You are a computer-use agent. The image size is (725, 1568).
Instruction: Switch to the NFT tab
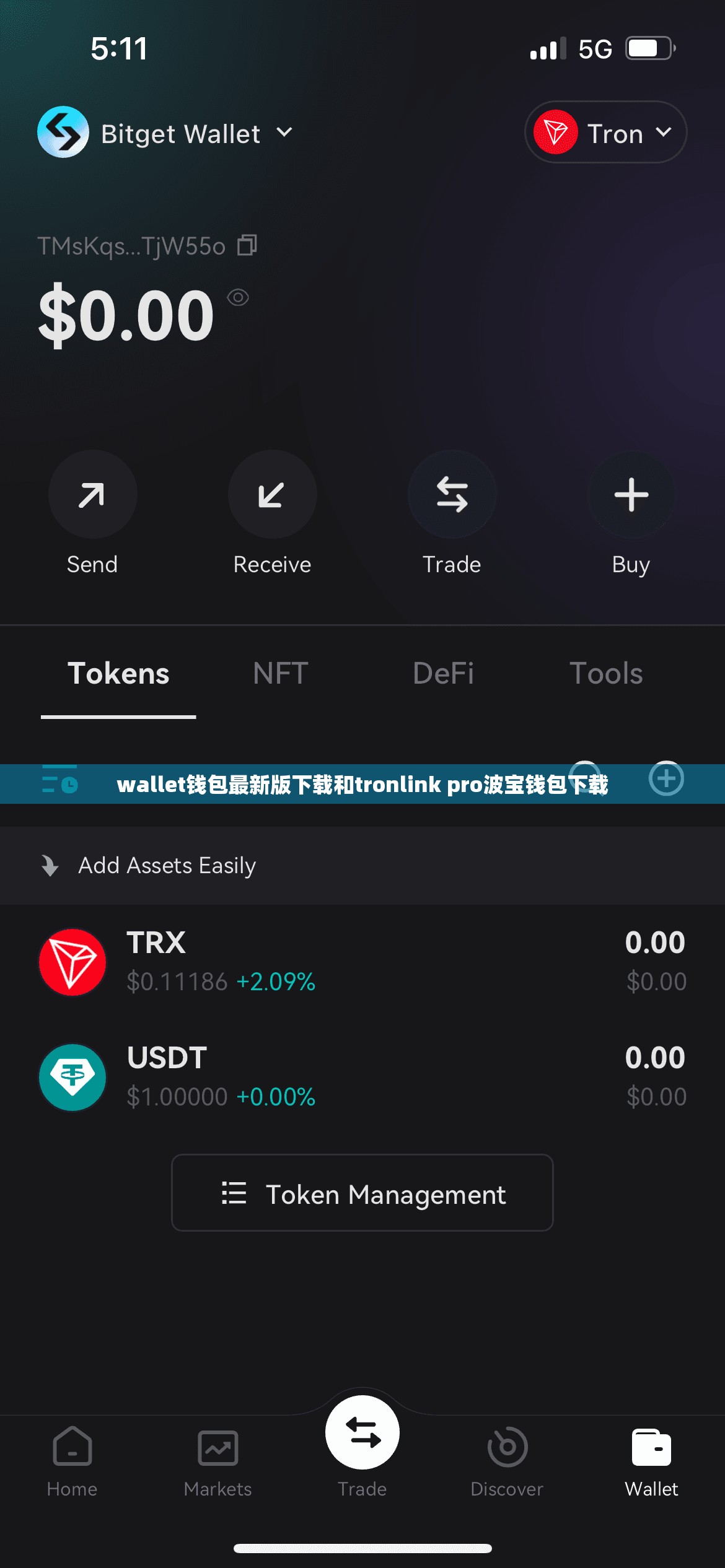[281, 674]
